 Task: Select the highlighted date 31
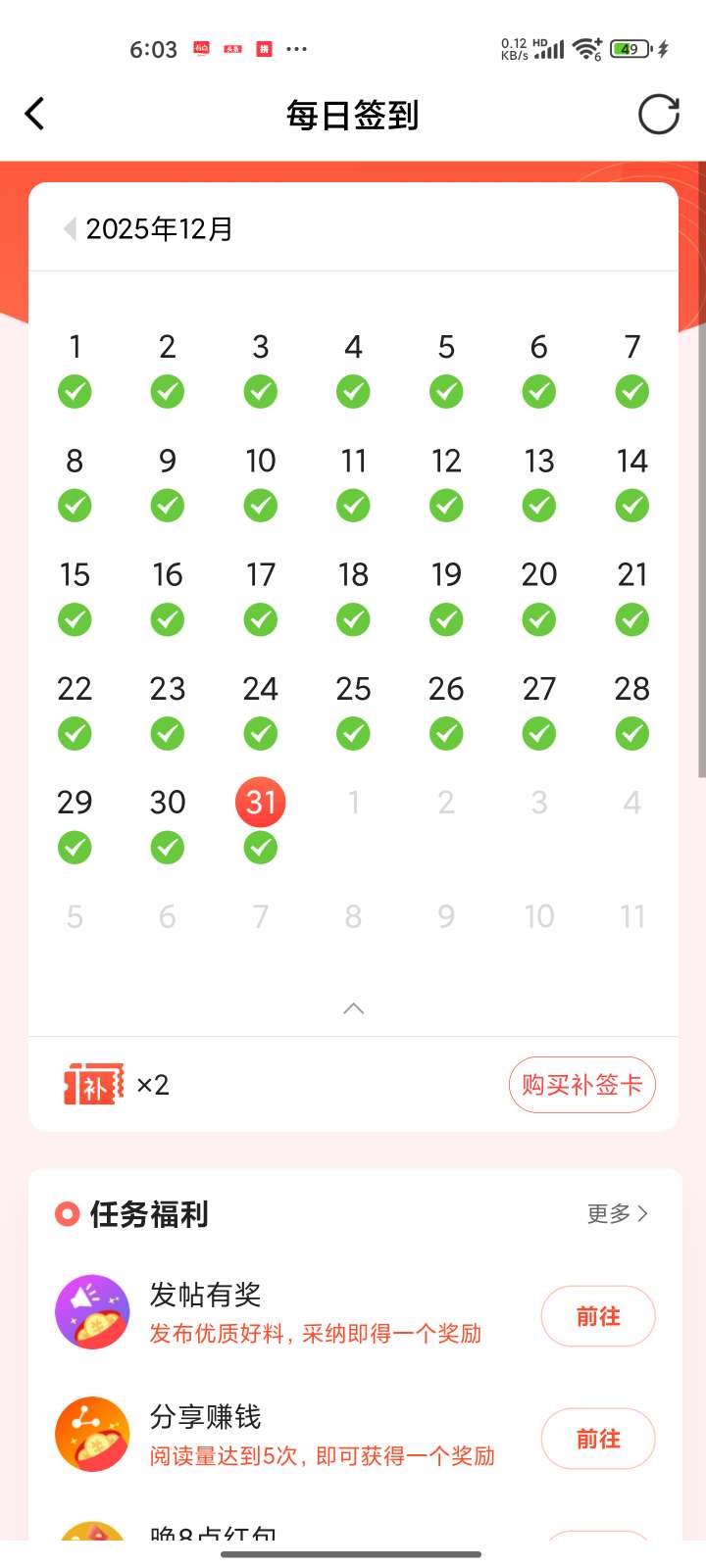click(260, 803)
